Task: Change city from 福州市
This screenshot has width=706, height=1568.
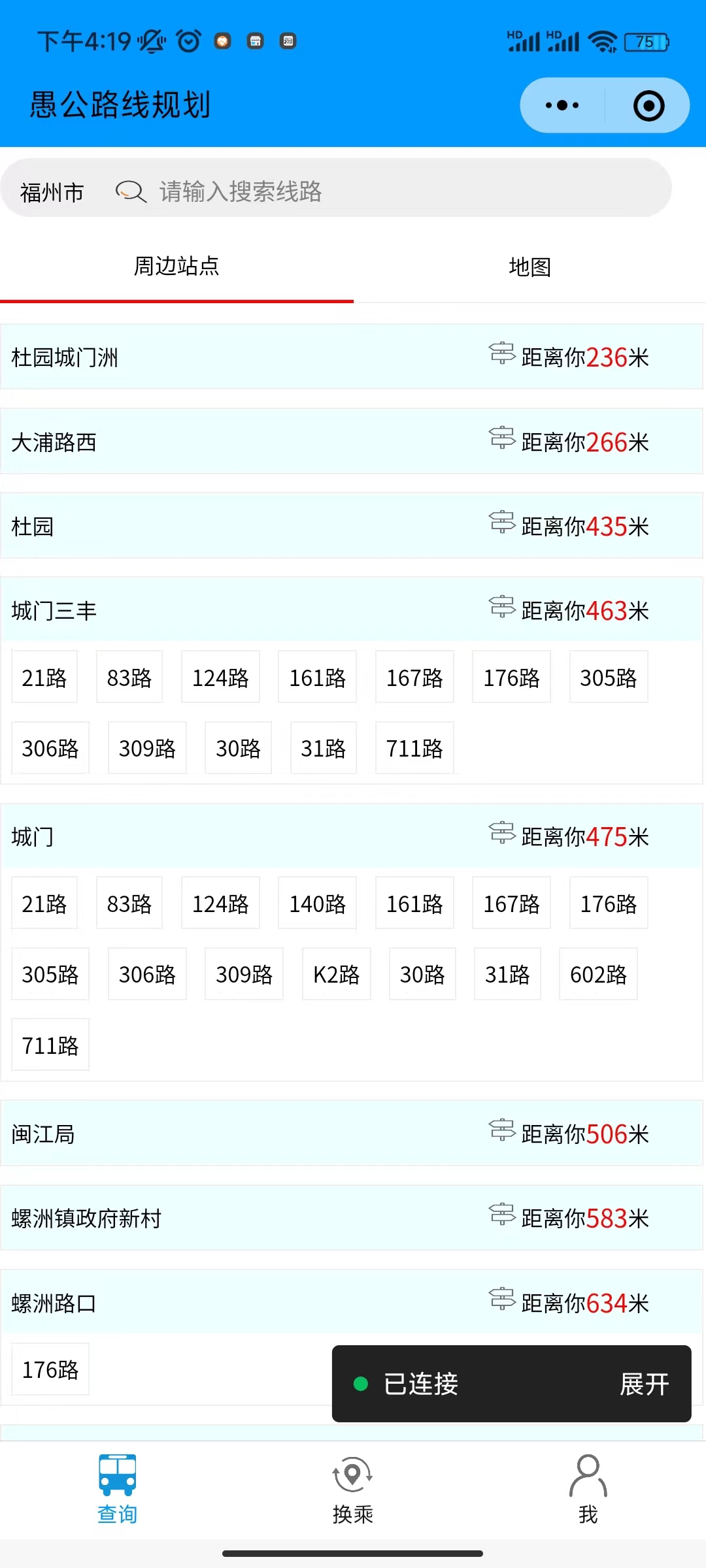Action: coord(52,192)
